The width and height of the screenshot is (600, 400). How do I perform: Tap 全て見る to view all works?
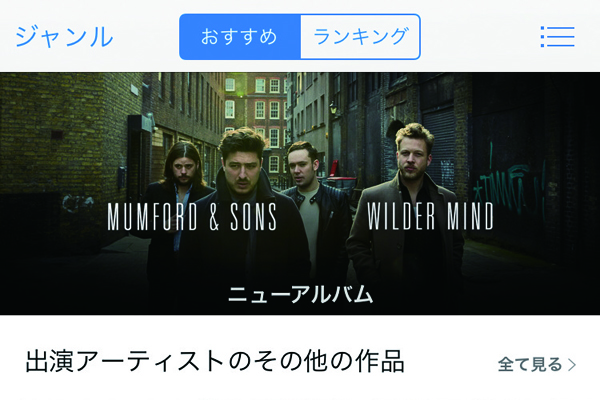(536, 364)
